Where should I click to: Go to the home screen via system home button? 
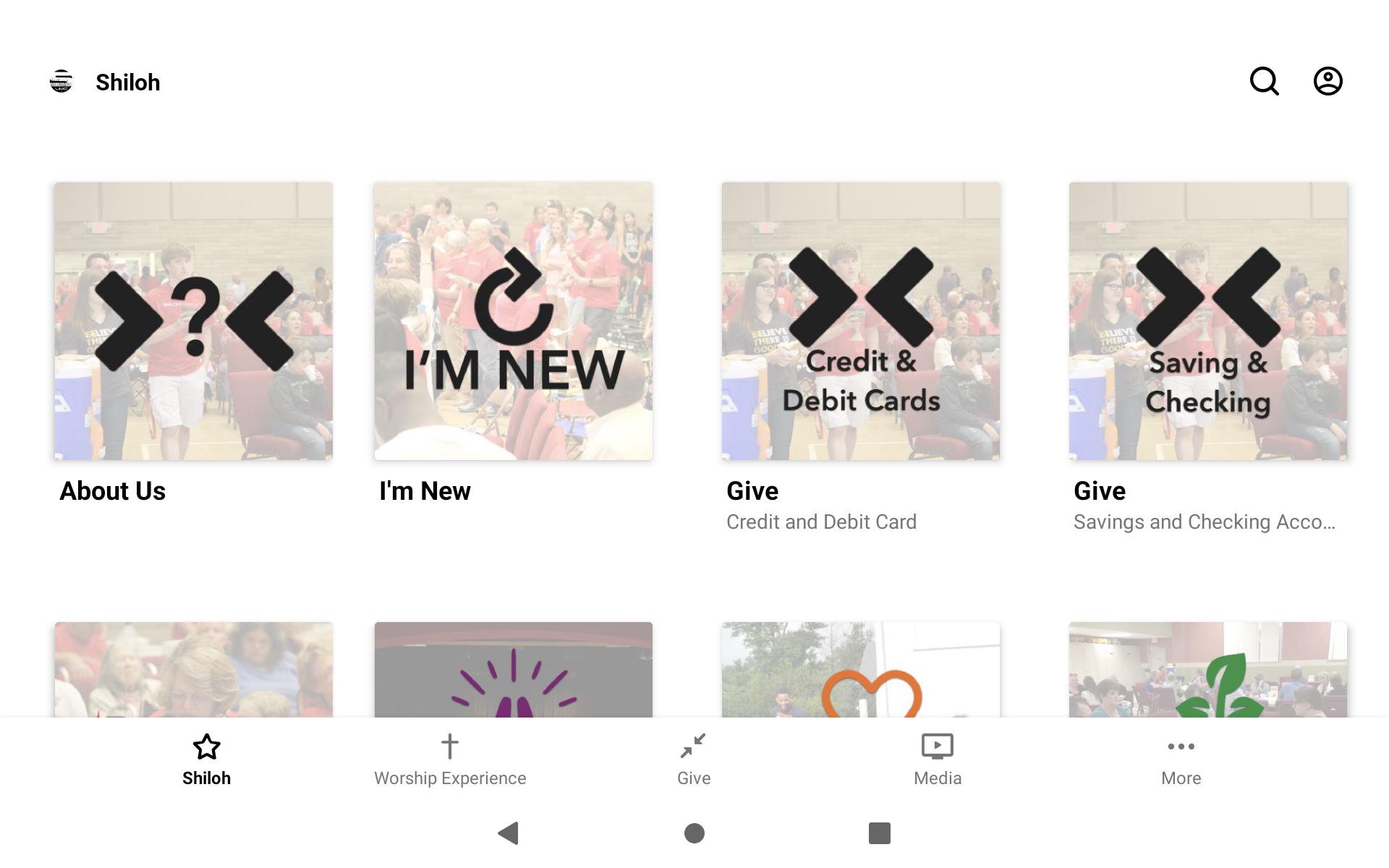click(x=694, y=833)
